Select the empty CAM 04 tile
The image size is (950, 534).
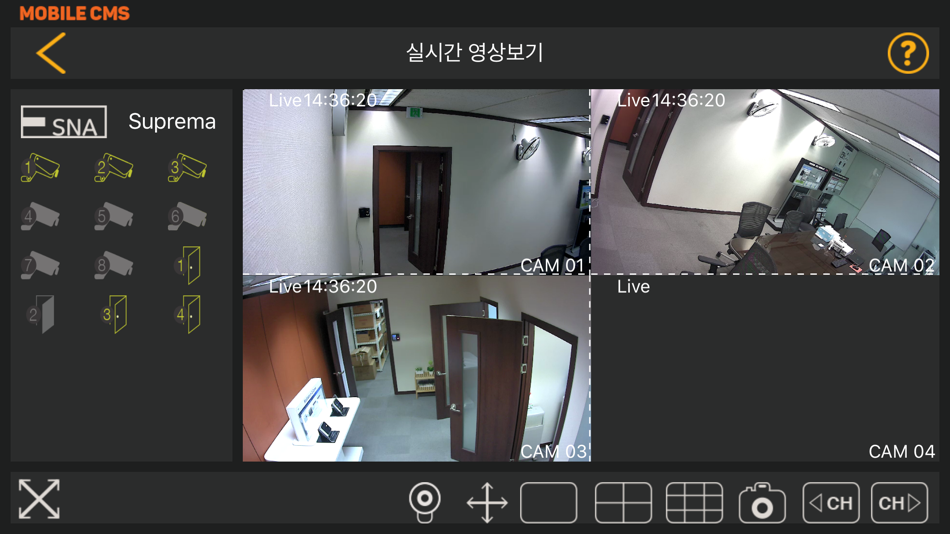(x=765, y=369)
